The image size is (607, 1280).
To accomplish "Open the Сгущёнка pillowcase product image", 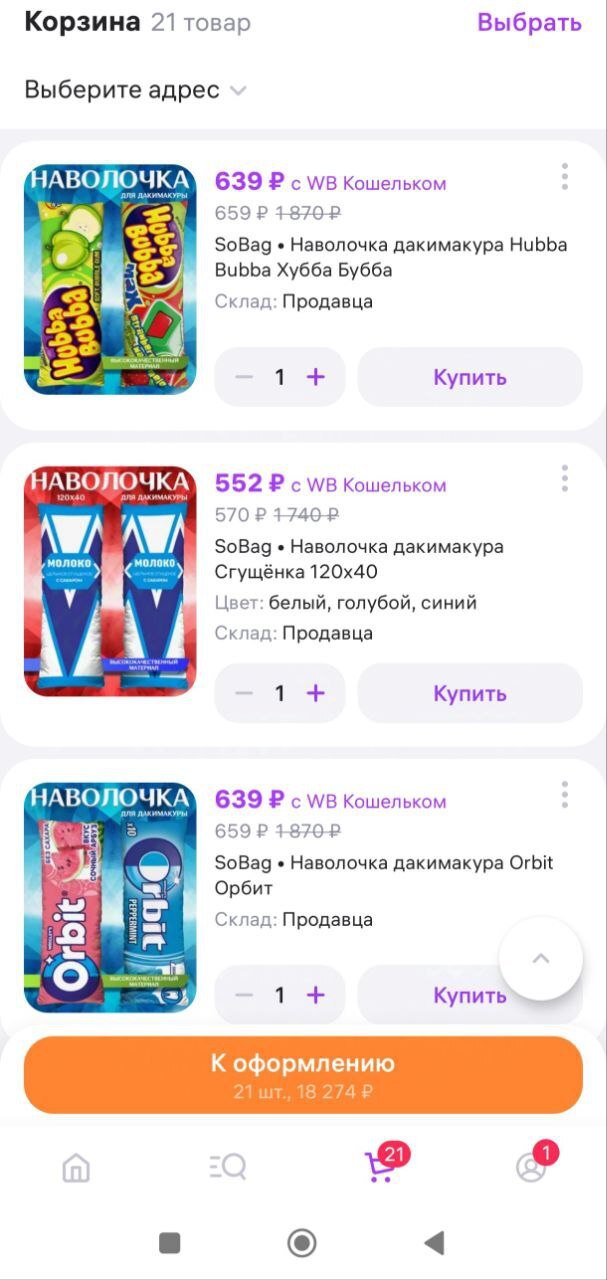I will (x=110, y=581).
